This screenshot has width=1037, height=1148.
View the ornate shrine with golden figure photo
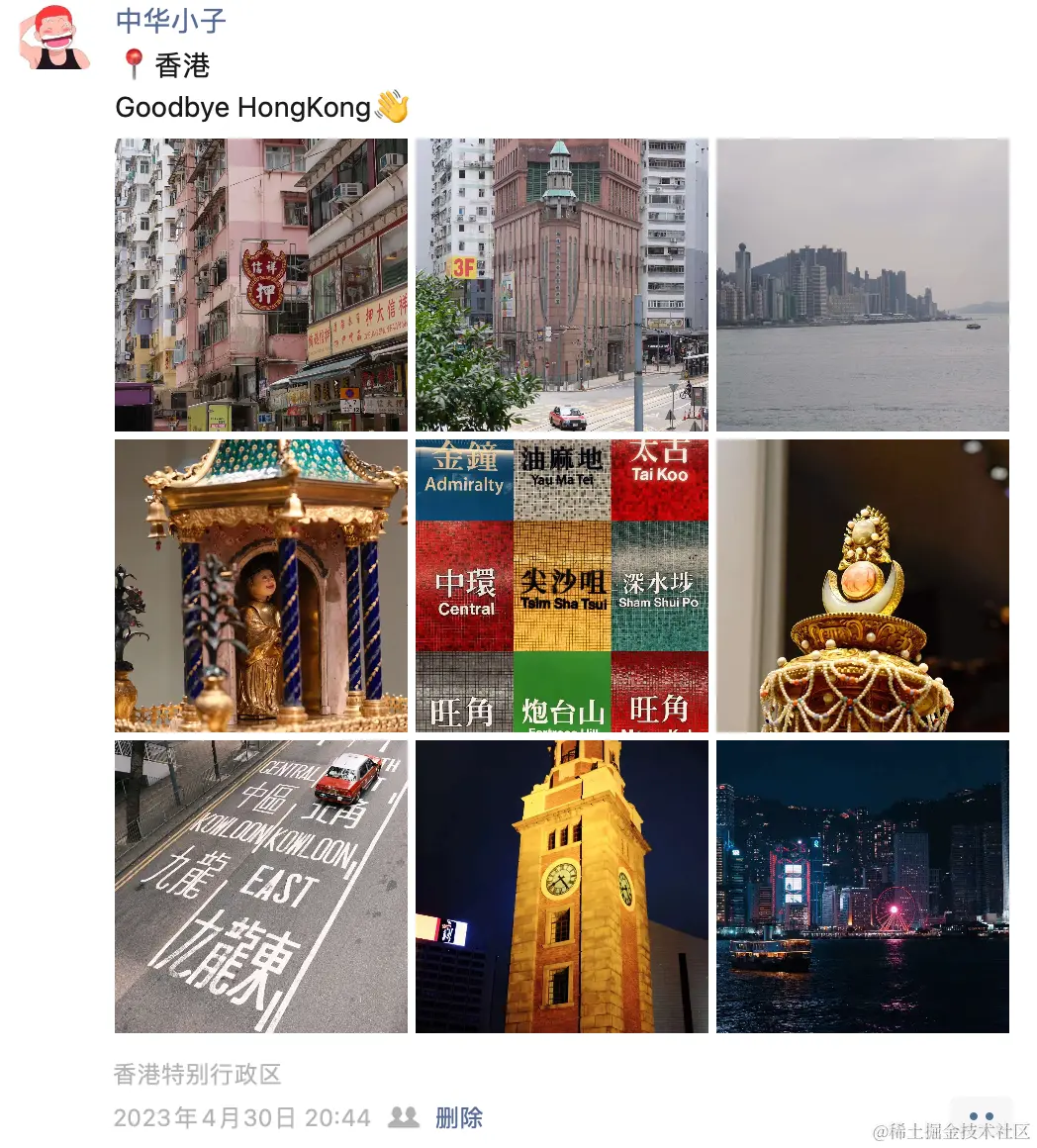coord(261,586)
